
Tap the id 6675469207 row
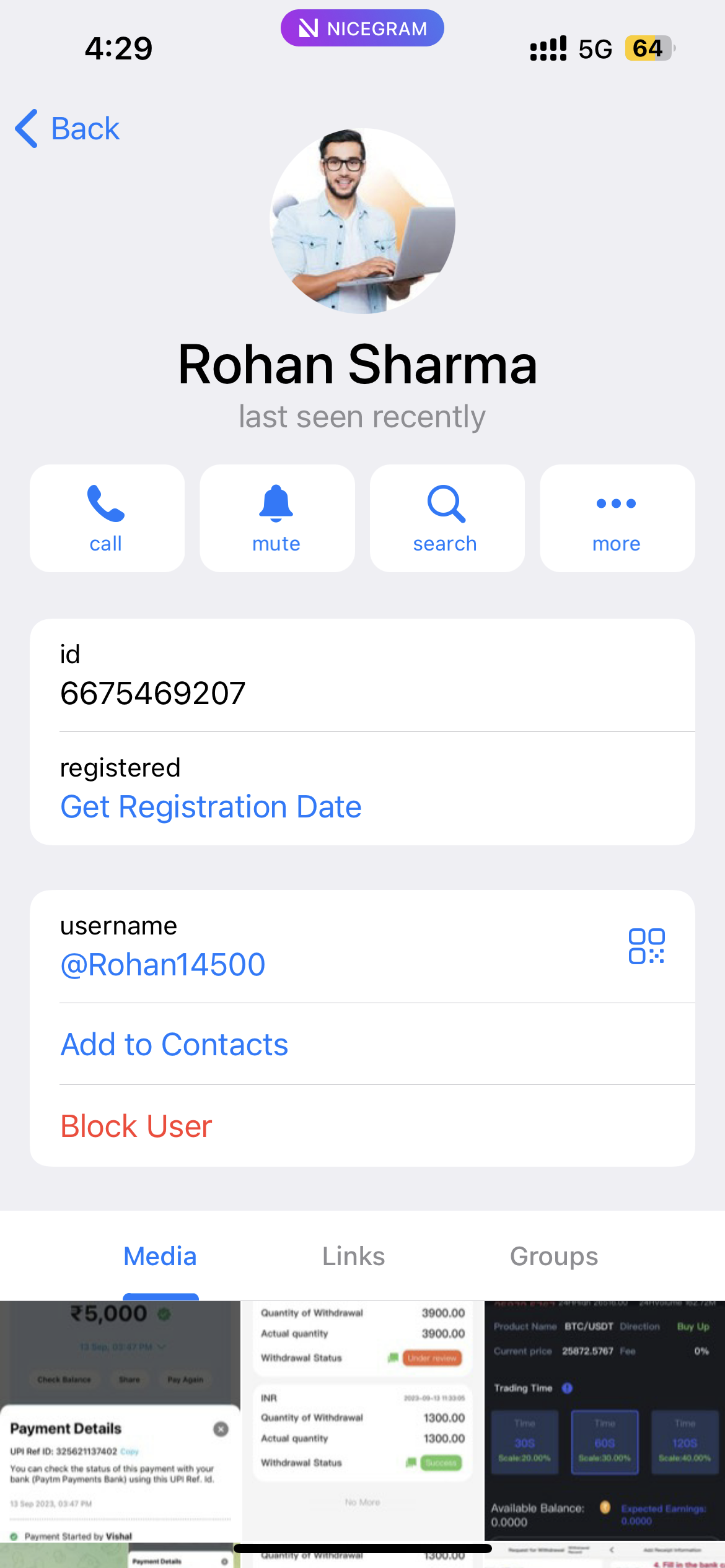coord(362,676)
